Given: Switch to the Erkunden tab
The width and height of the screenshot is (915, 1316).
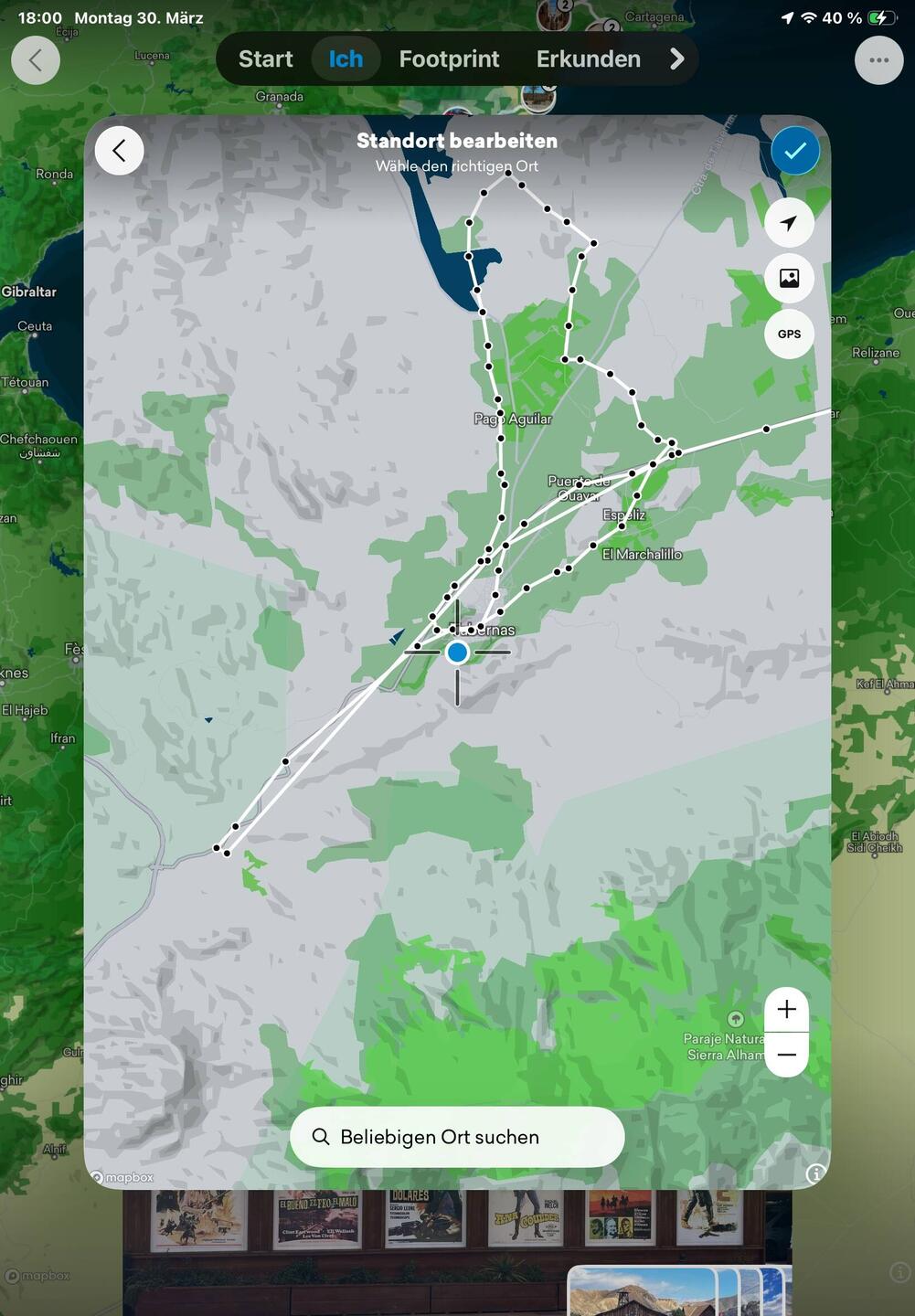Looking at the screenshot, I should tap(588, 59).
